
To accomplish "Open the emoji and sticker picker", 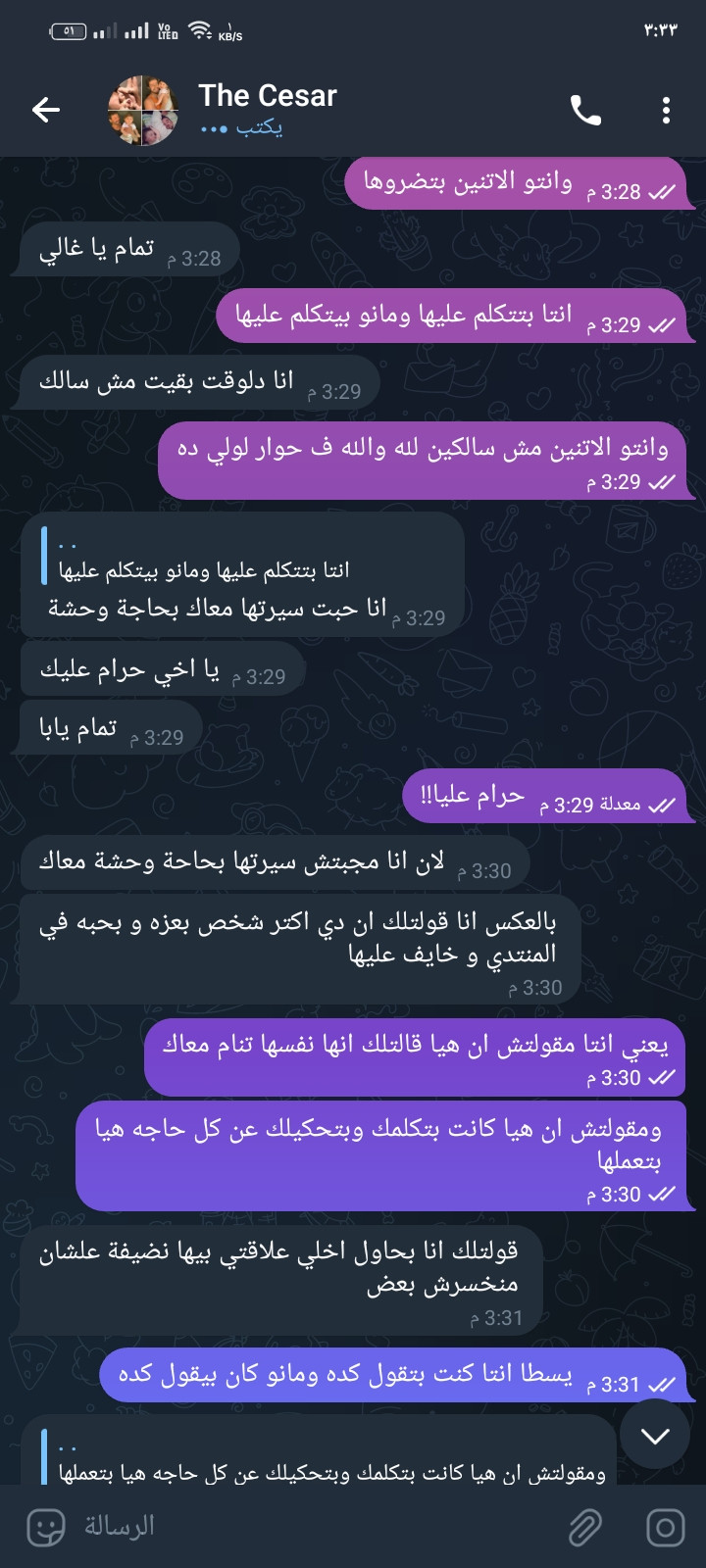I will coord(46,1527).
